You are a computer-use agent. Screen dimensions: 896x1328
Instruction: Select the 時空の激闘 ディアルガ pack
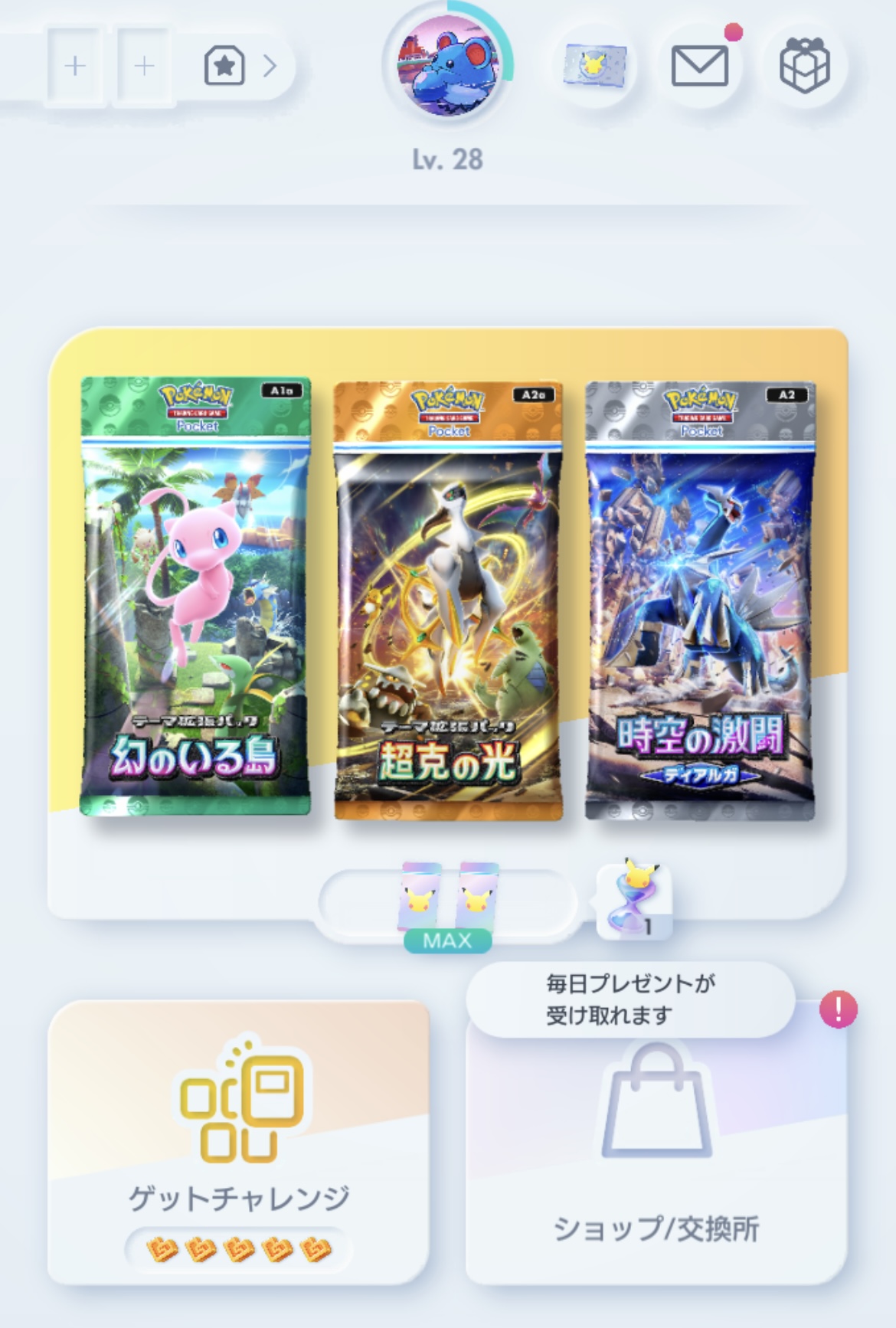click(700, 600)
